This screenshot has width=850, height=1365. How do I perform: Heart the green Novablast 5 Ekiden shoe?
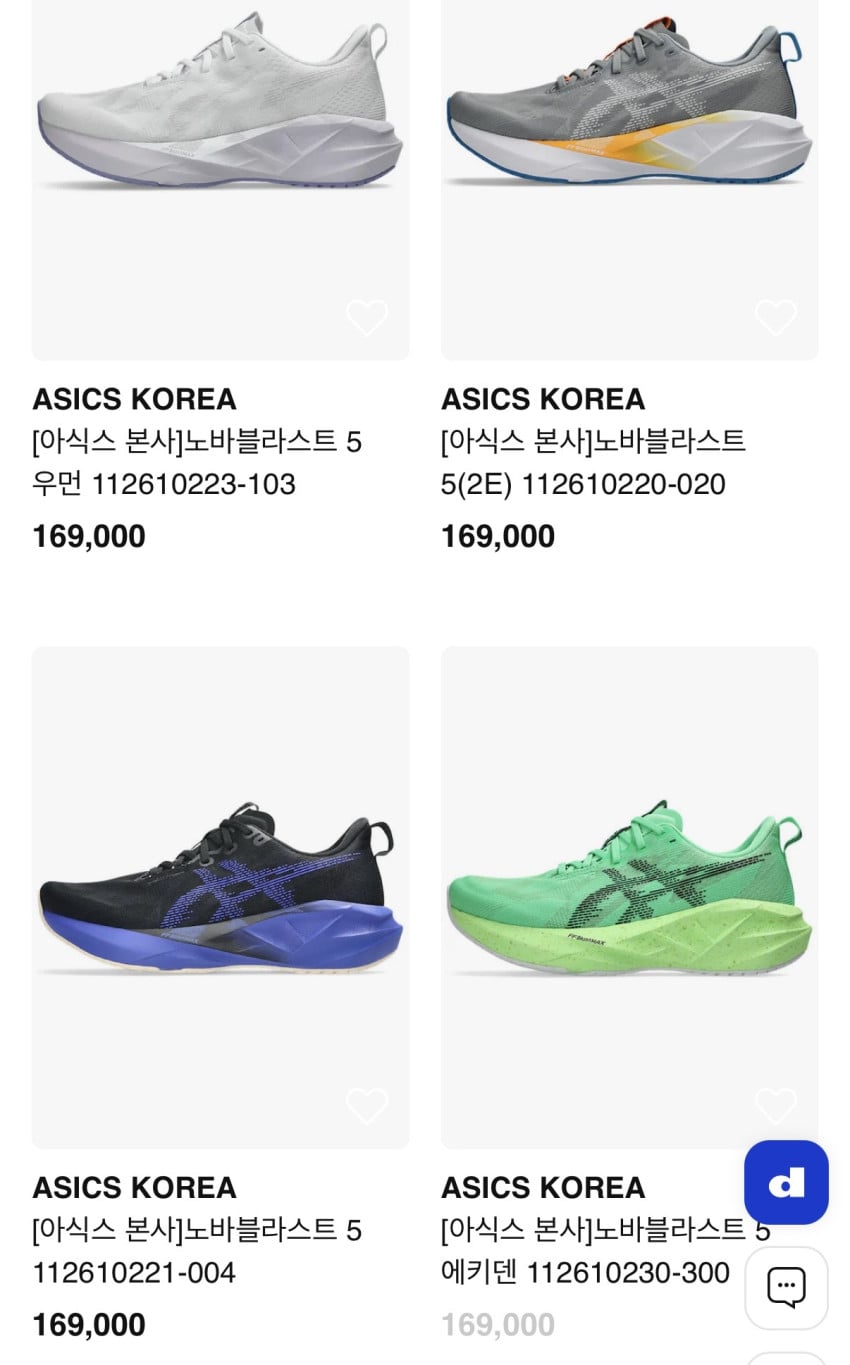pyautogui.click(x=775, y=1107)
